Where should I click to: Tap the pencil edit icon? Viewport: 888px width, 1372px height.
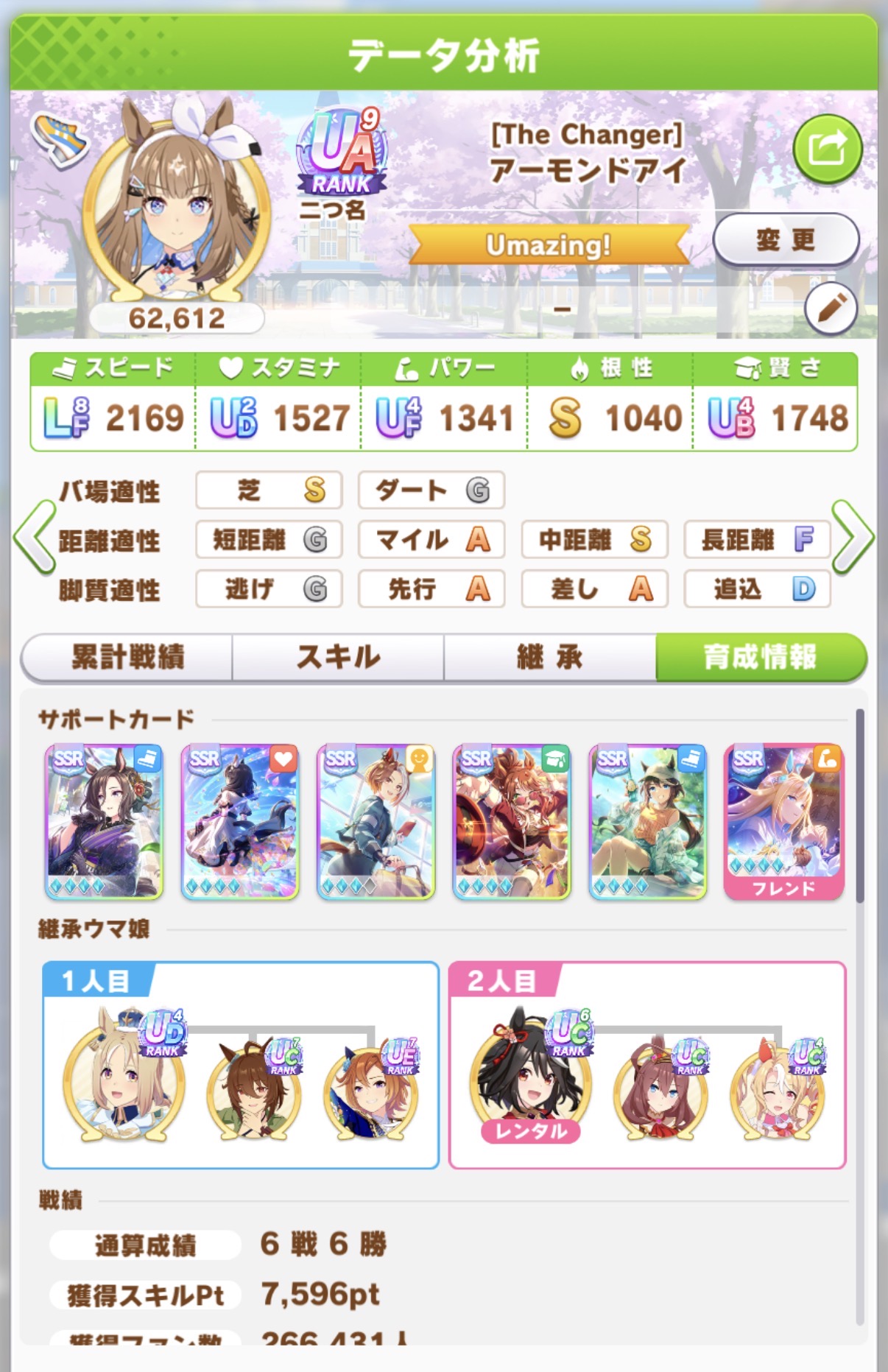(831, 309)
